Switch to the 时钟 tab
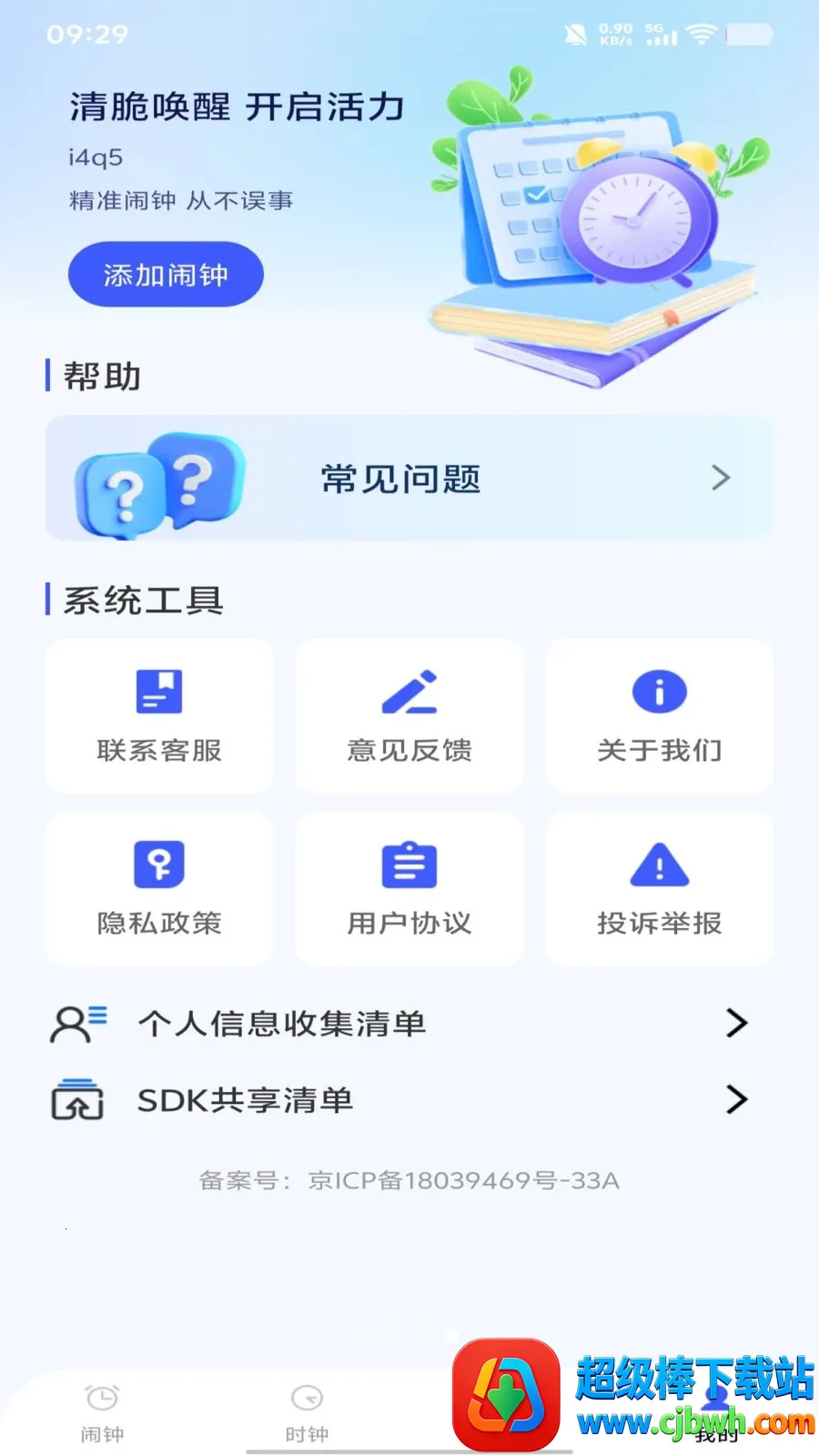 coord(307,1413)
